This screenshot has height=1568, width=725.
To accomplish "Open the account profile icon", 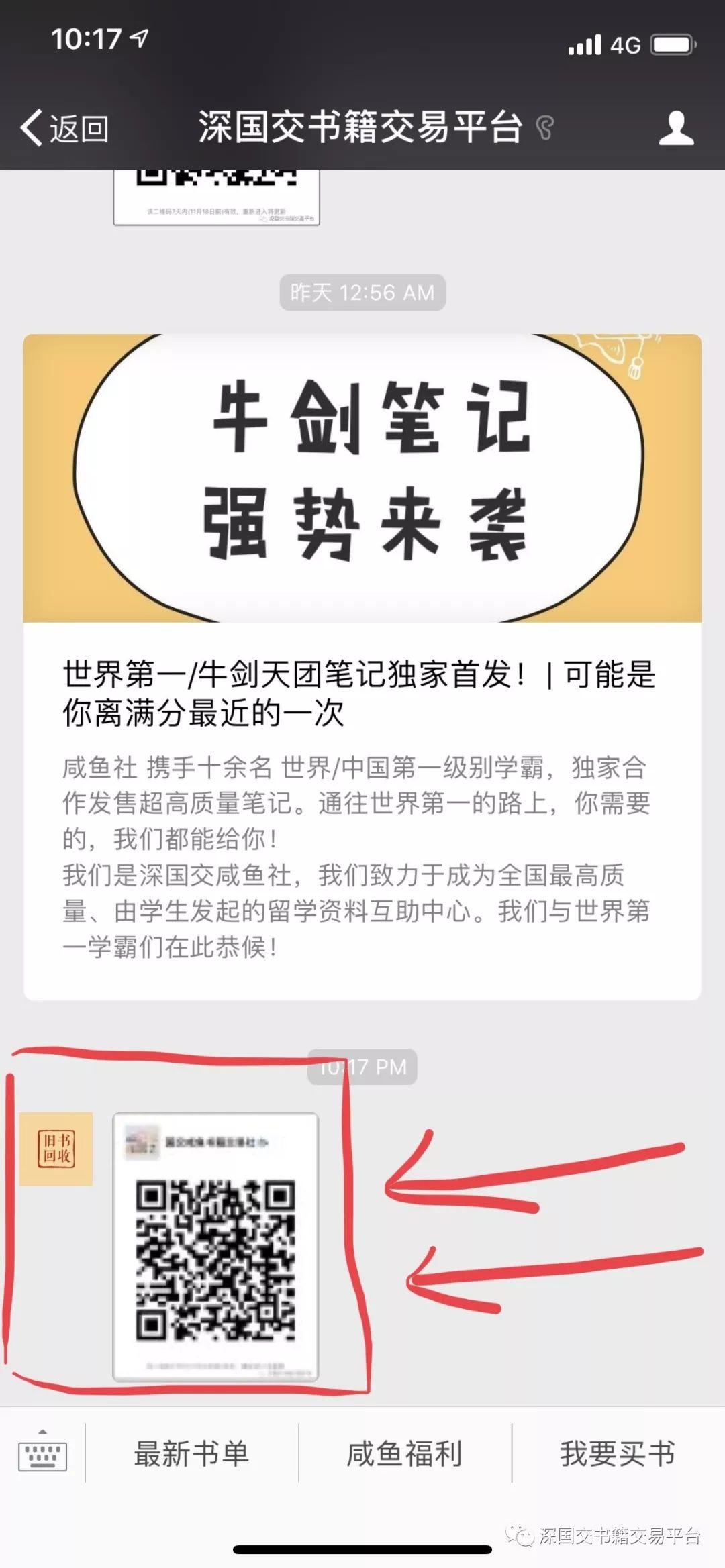I will click(675, 127).
